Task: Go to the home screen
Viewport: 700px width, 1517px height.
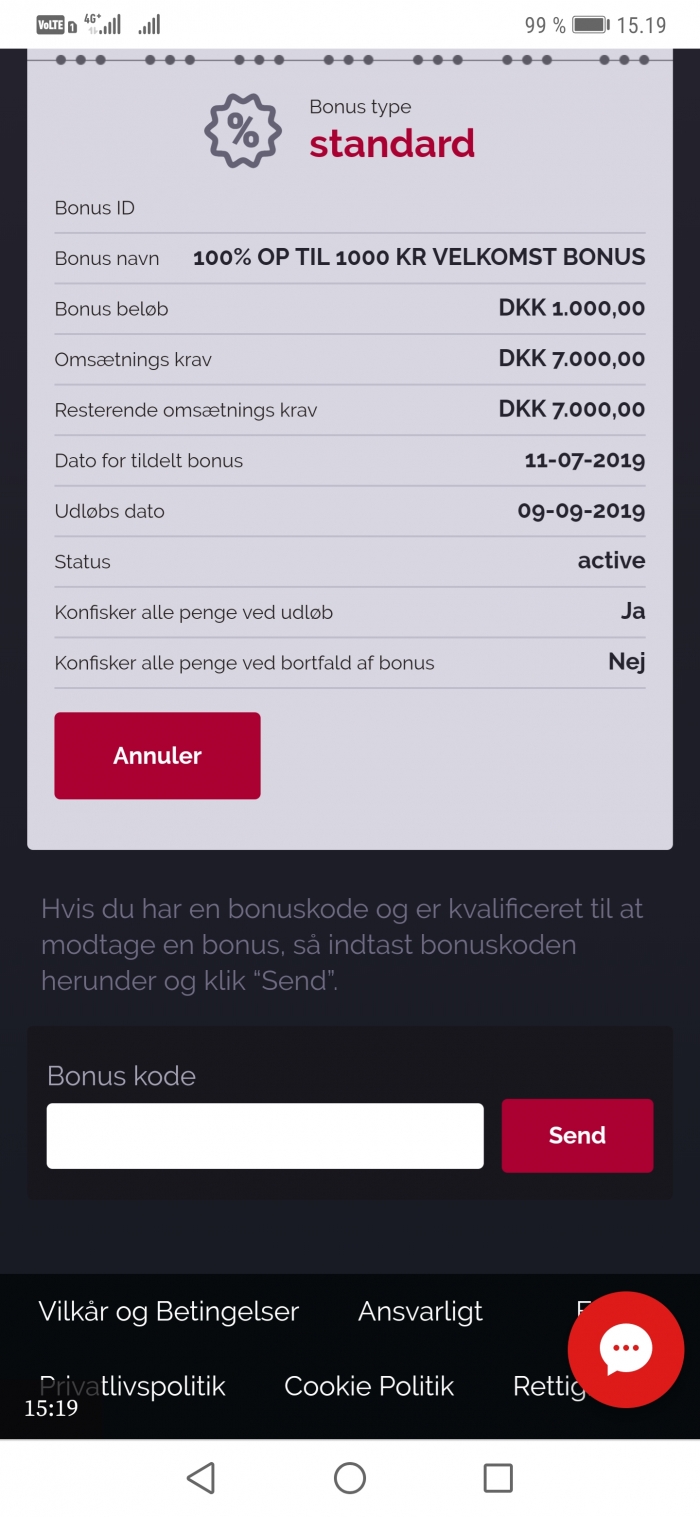Action: coord(349,1477)
